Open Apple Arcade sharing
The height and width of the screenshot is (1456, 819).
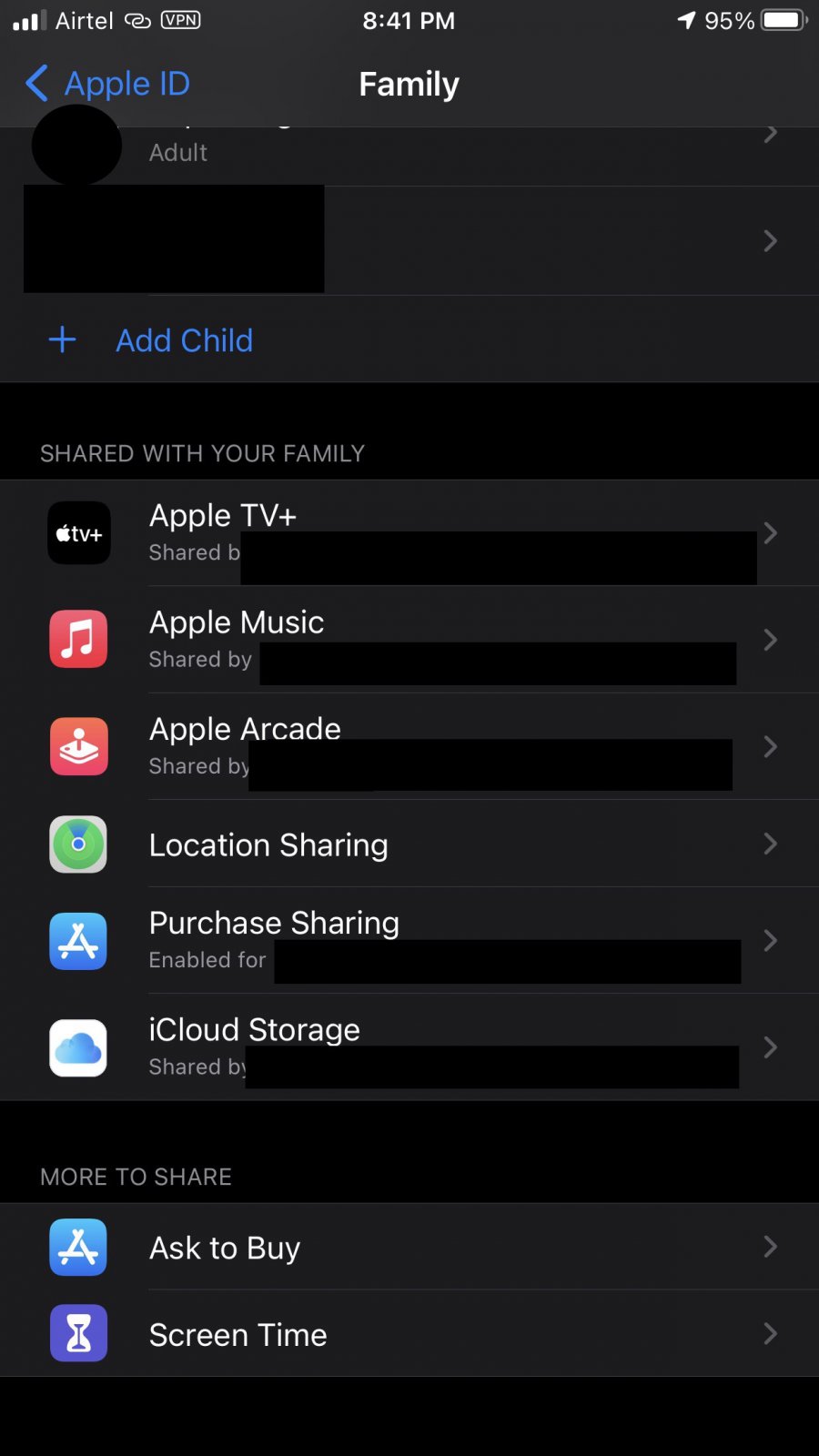coord(409,746)
